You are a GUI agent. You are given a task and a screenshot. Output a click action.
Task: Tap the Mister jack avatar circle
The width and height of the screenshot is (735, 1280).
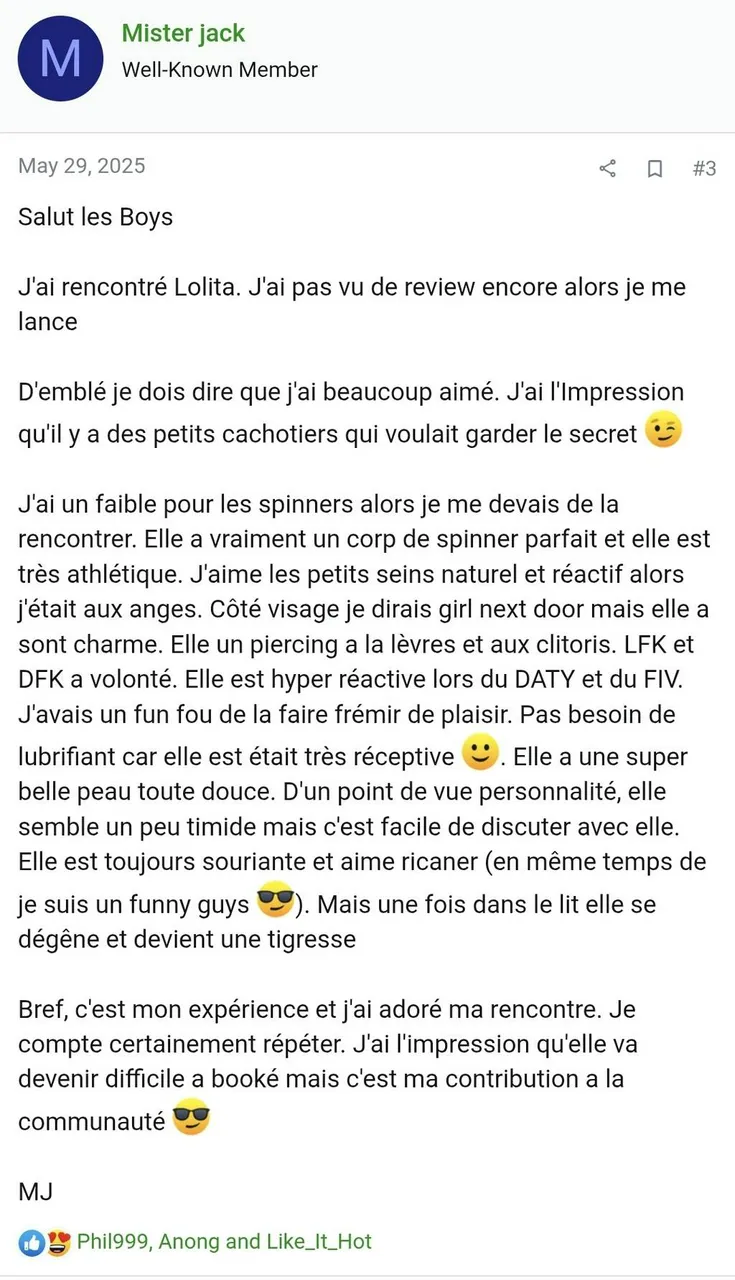pyautogui.click(x=60, y=59)
